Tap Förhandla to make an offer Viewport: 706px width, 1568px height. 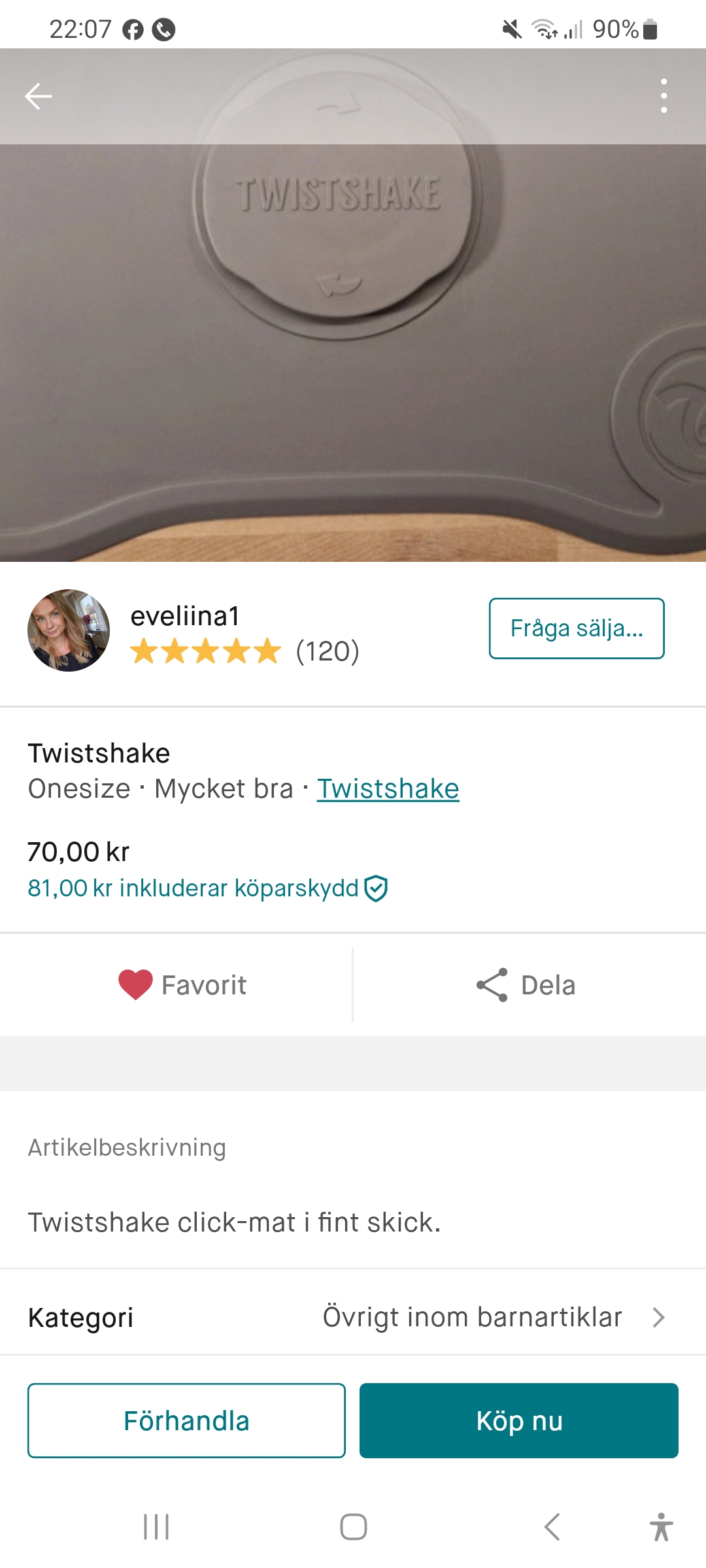186,1420
